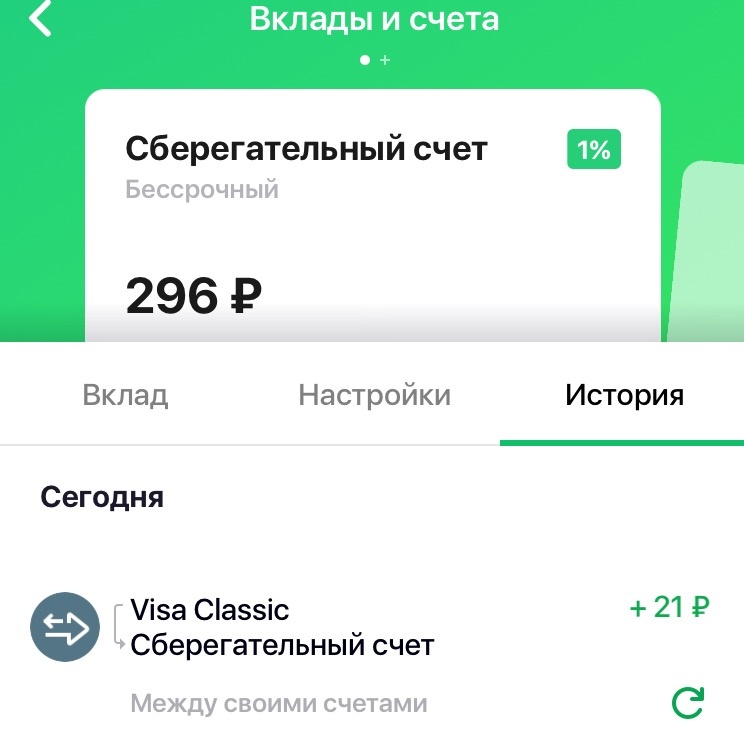The height and width of the screenshot is (750, 744).
Task: Switch to the Настройки tab
Action: click(x=374, y=395)
